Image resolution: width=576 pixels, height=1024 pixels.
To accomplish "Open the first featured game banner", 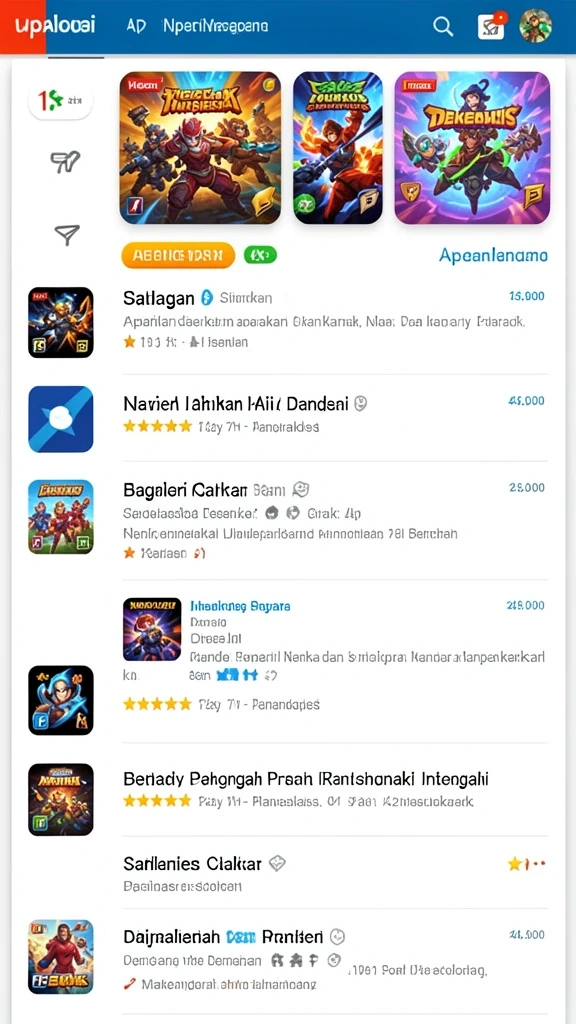I will click(200, 148).
